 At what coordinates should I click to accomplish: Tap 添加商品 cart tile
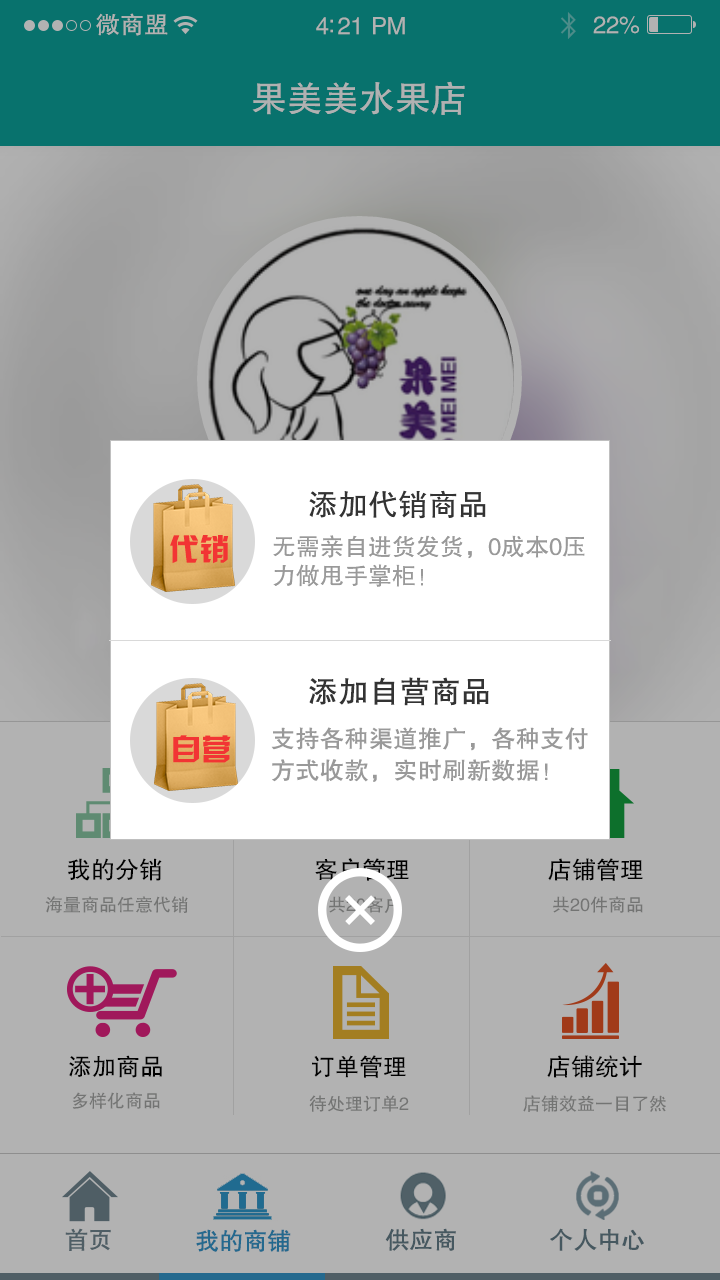pos(116,1030)
